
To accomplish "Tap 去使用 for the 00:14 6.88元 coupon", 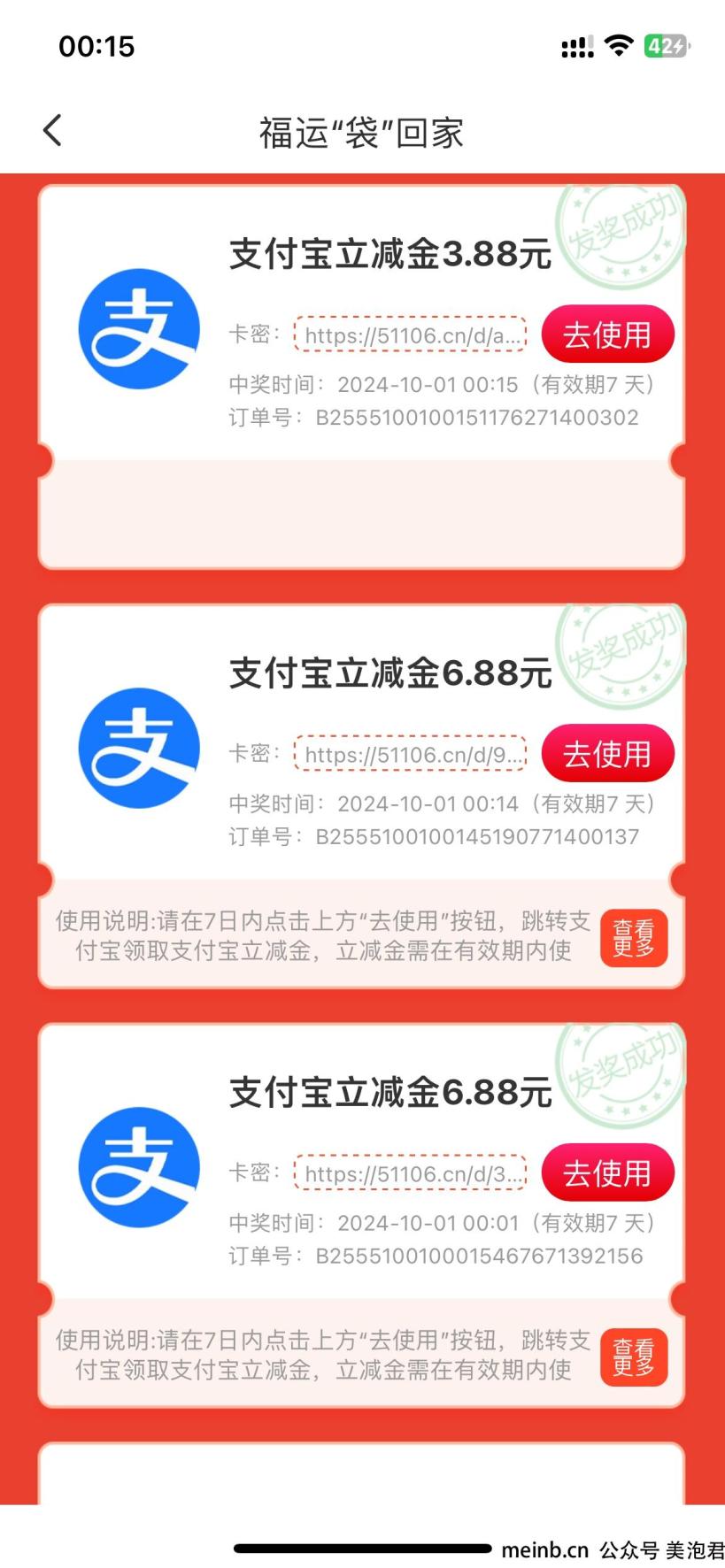I will click(607, 754).
